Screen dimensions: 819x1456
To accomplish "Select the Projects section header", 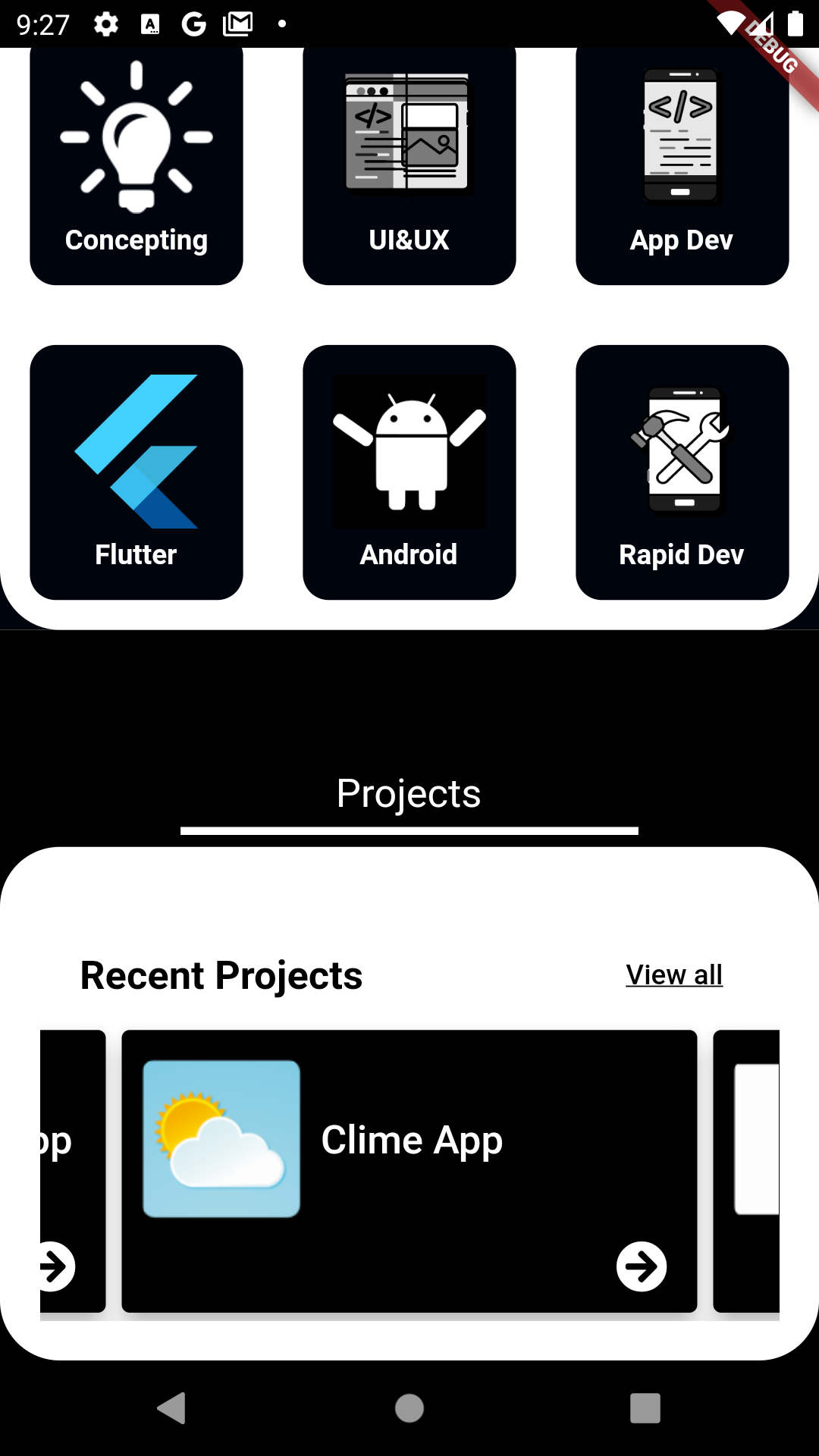I will click(409, 792).
